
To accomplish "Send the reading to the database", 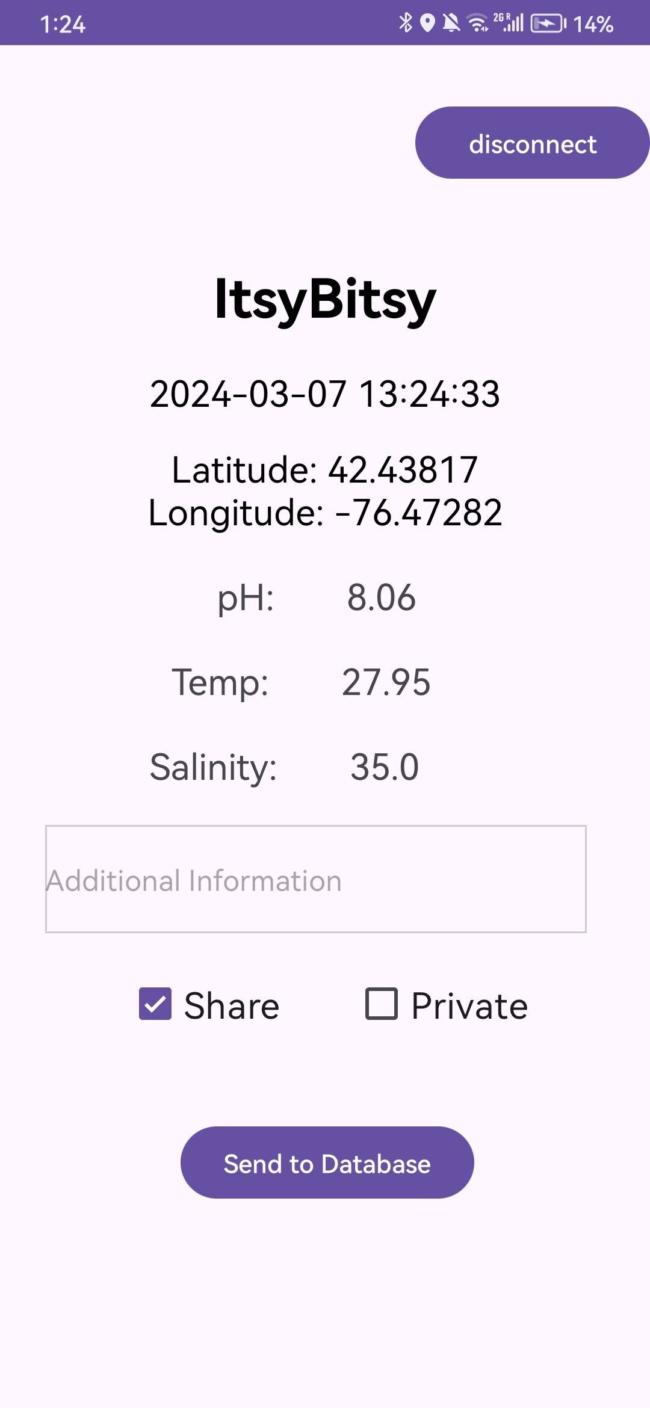I will pyautogui.click(x=327, y=1163).
